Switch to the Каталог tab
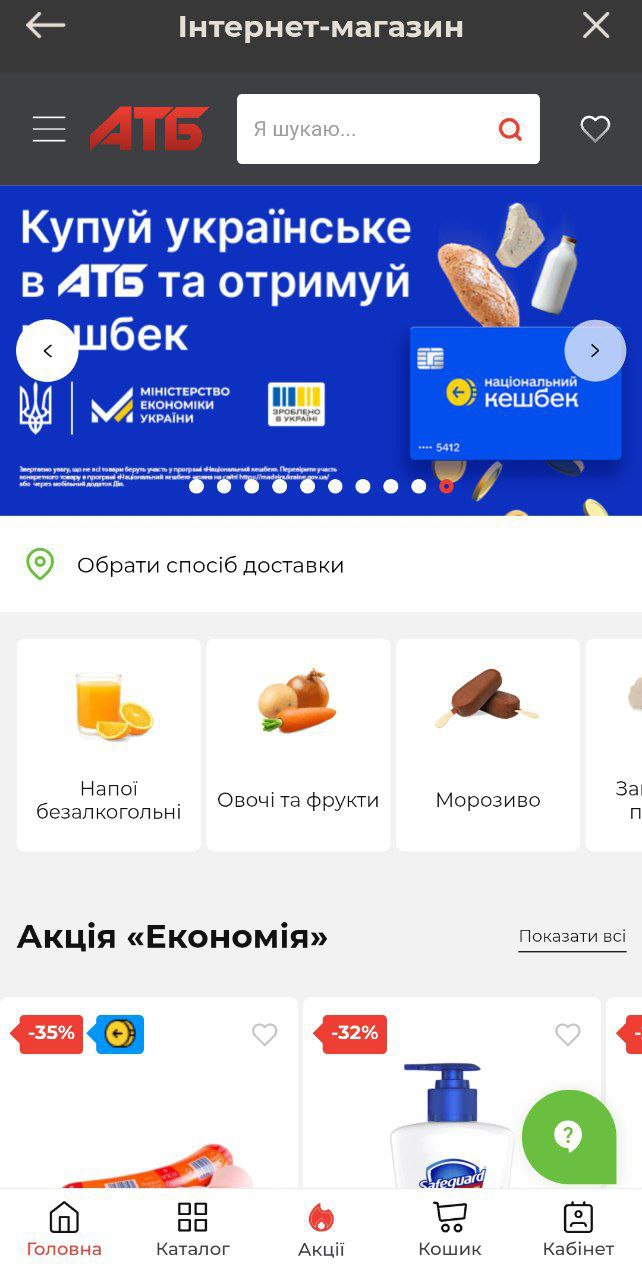 tap(193, 1230)
